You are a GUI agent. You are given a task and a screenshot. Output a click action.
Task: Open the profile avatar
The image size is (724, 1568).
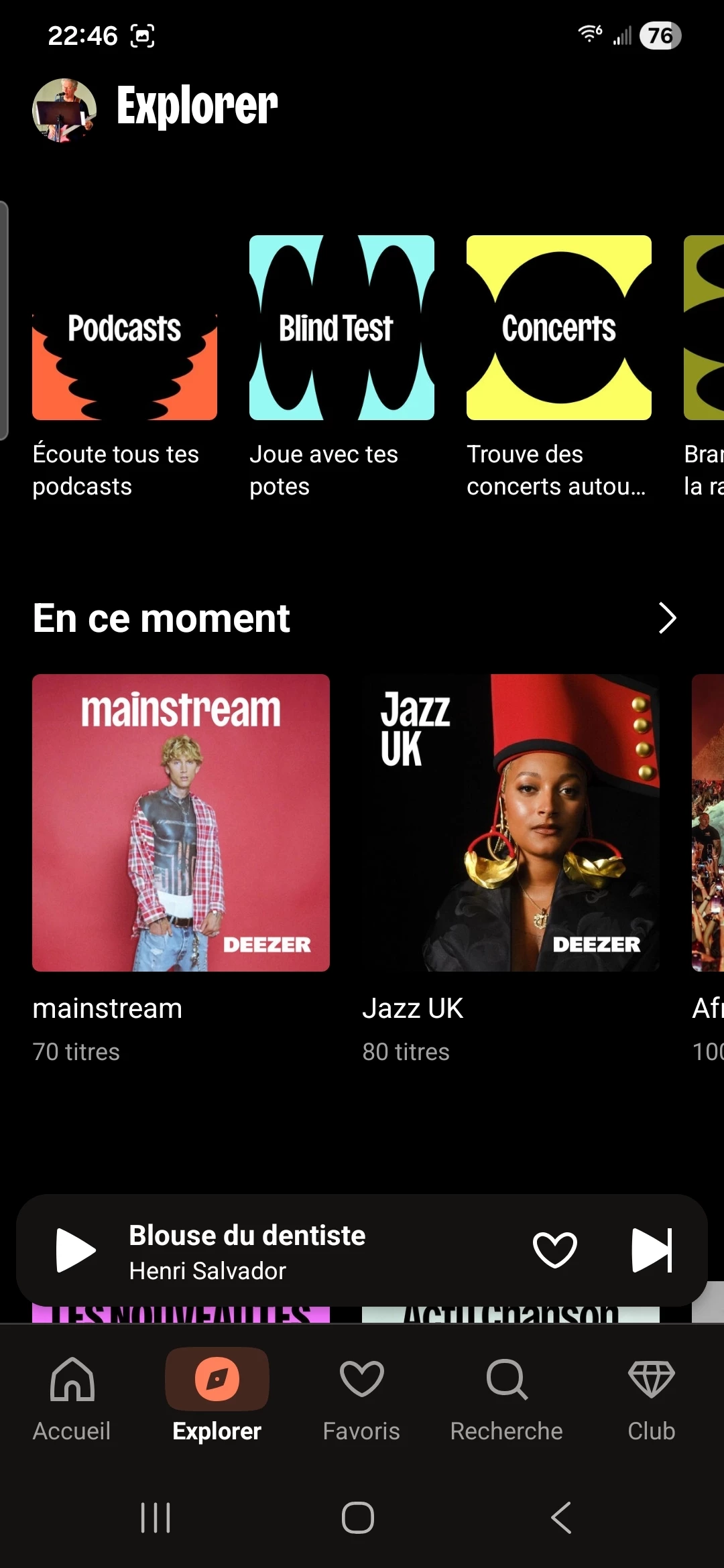pyautogui.click(x=64, y=111)
